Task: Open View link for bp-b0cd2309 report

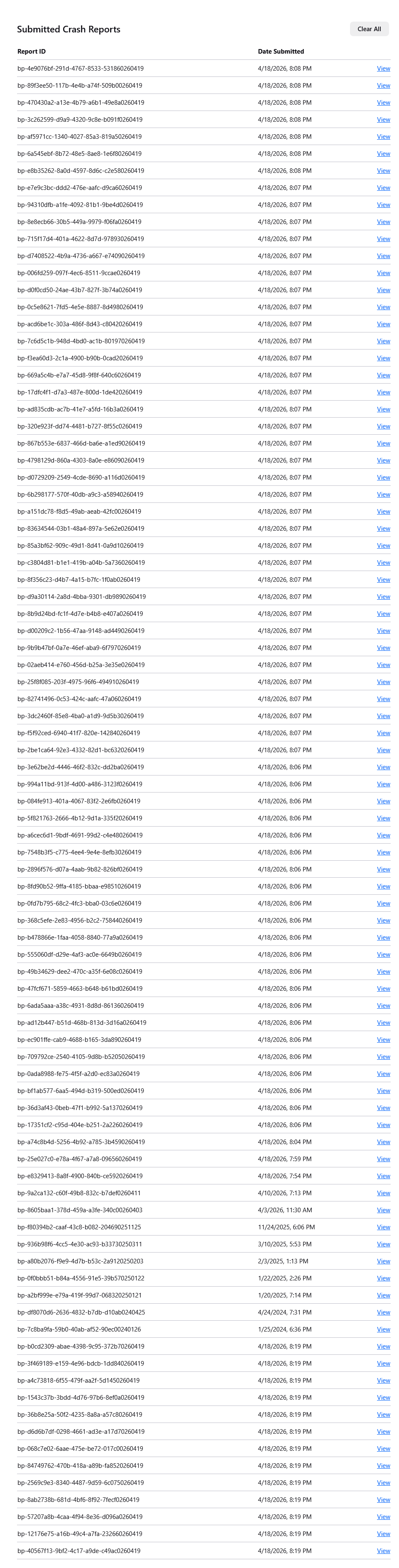Action: click(383, 1346)
